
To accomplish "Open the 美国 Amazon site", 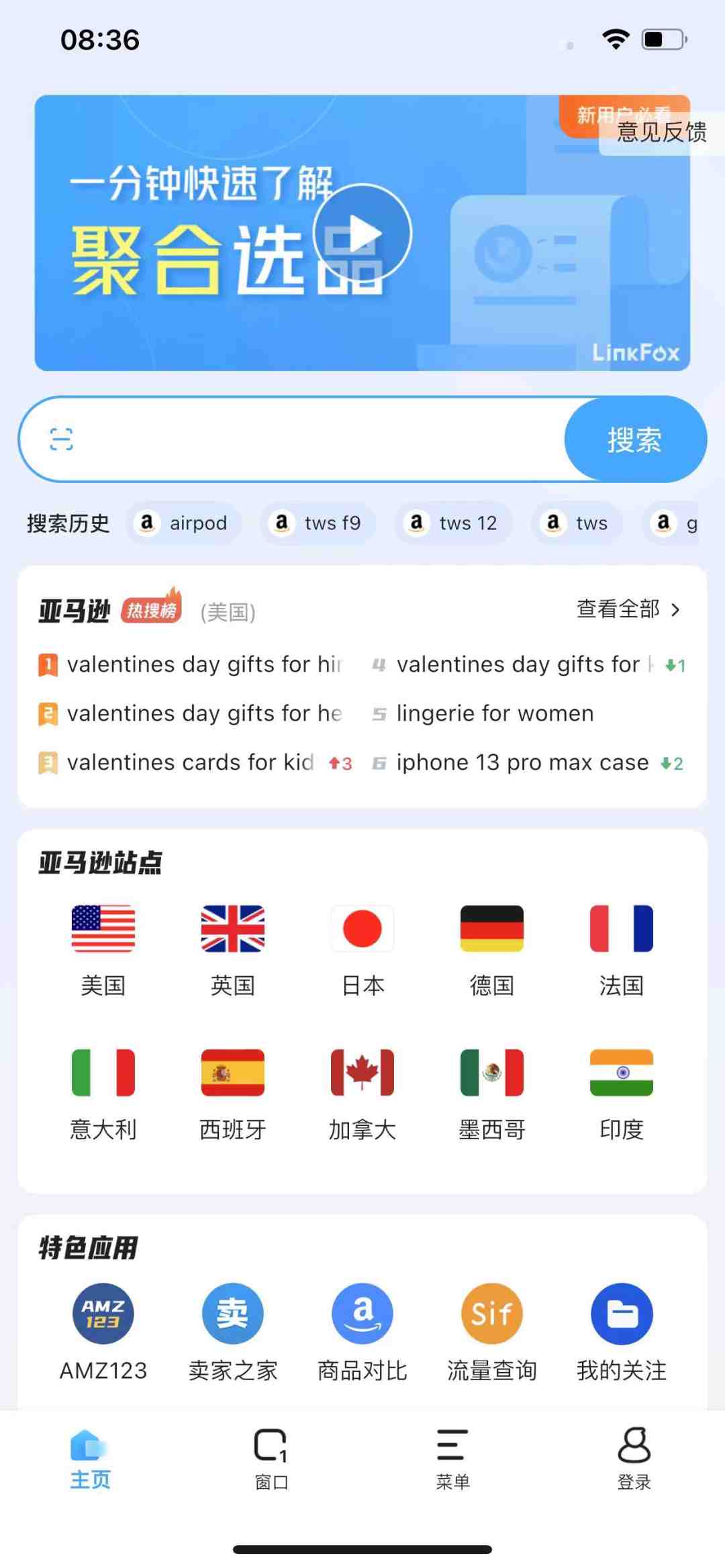I will coord(103,949).
